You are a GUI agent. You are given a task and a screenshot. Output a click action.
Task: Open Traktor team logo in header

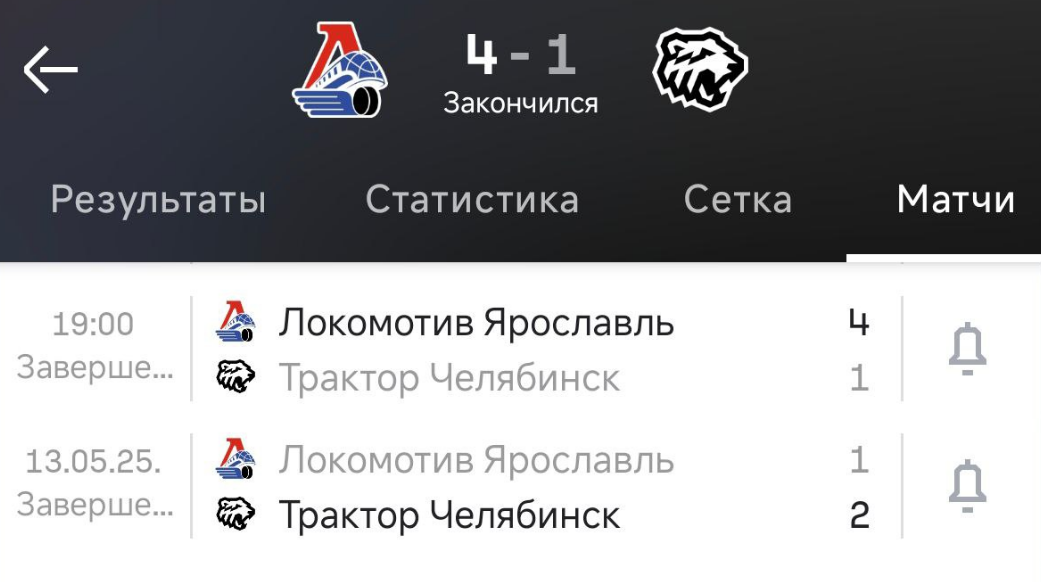[x=700, y=69]
